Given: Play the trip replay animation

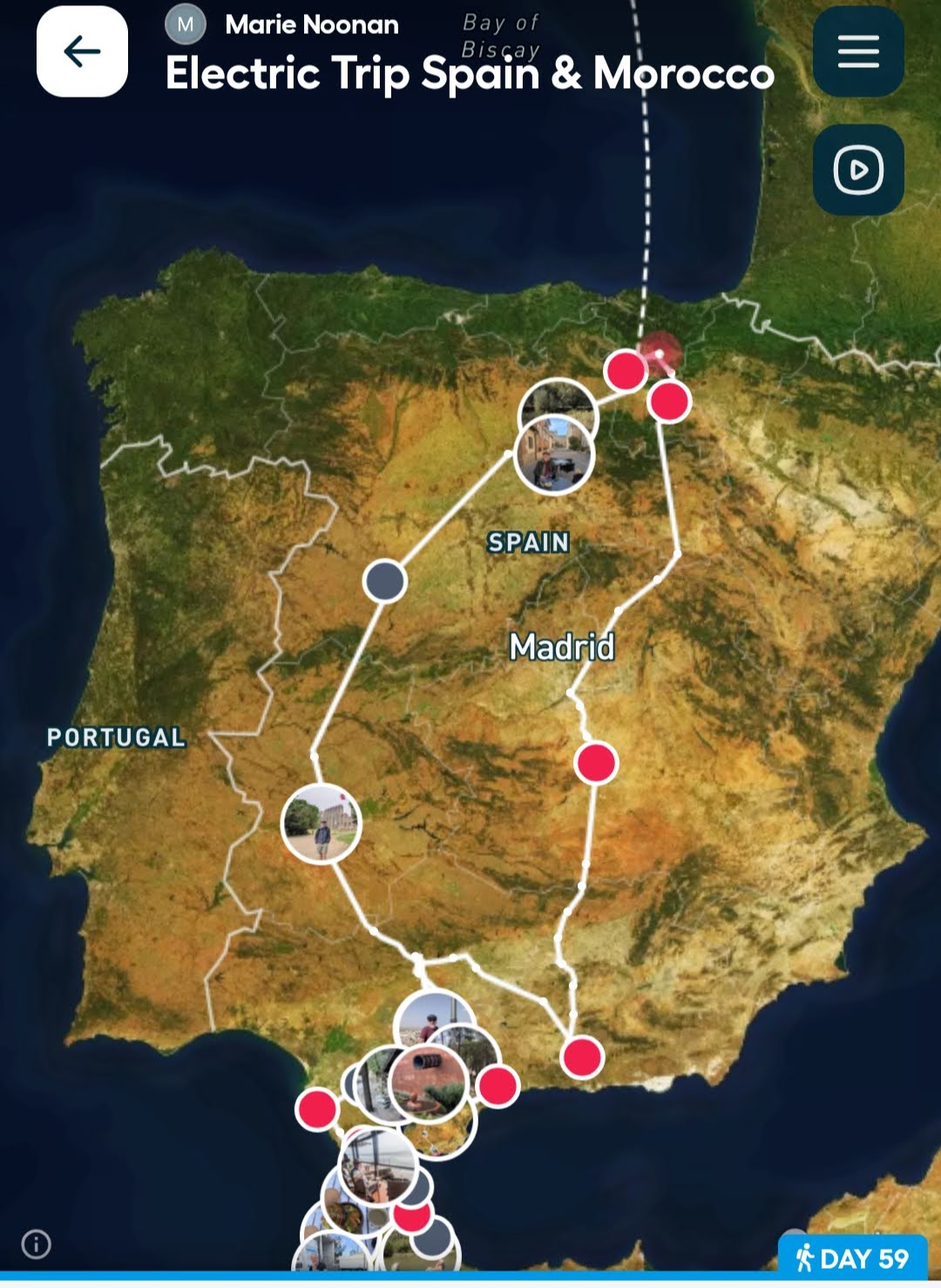Looking at the screenshot, I should tap(858, 170).
